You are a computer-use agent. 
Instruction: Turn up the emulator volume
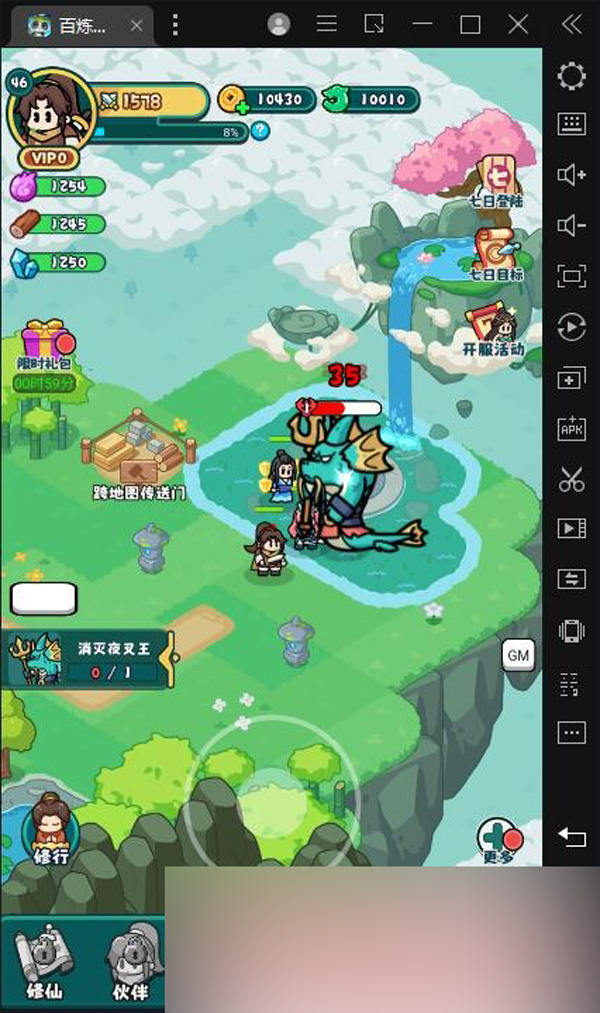point(572,174)
